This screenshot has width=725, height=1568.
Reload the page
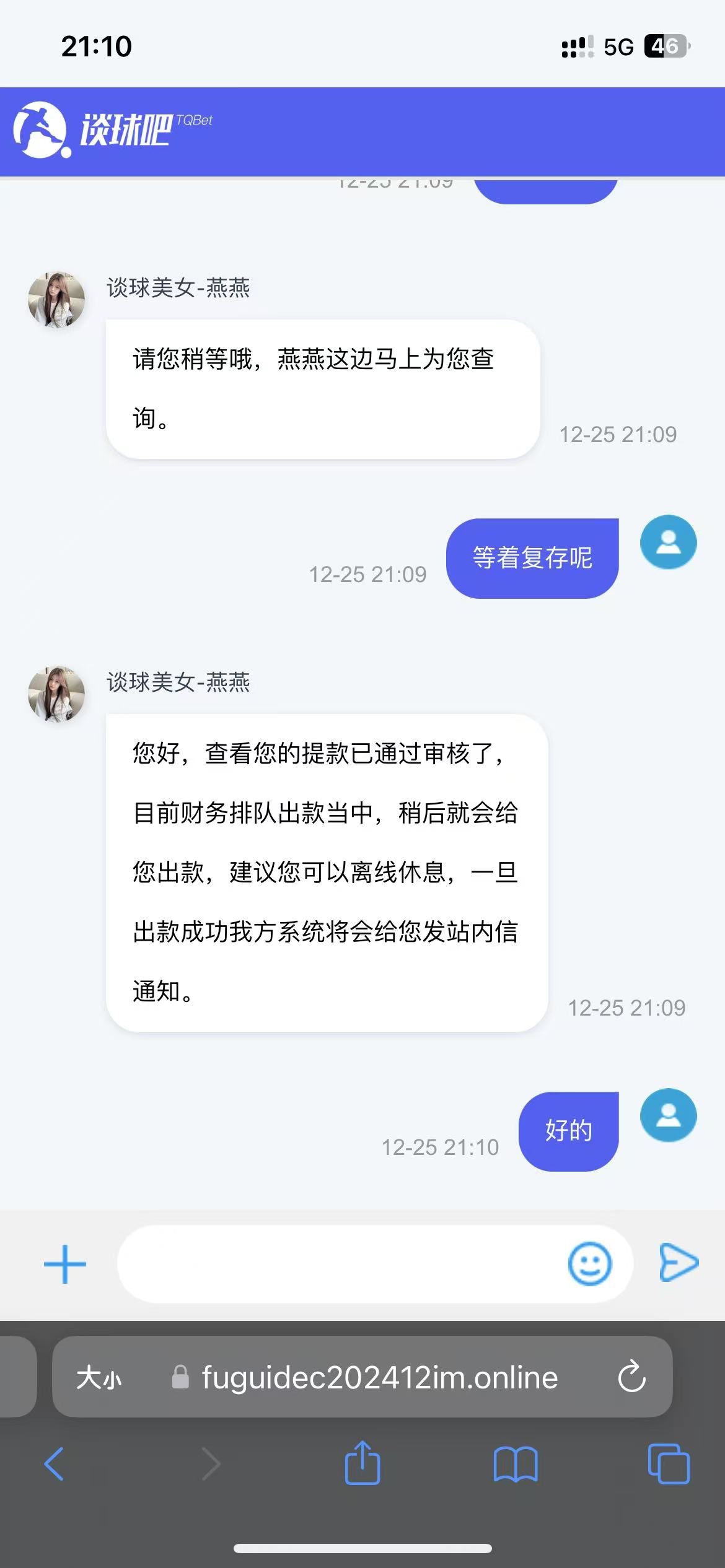click(x=631, y=1378)
